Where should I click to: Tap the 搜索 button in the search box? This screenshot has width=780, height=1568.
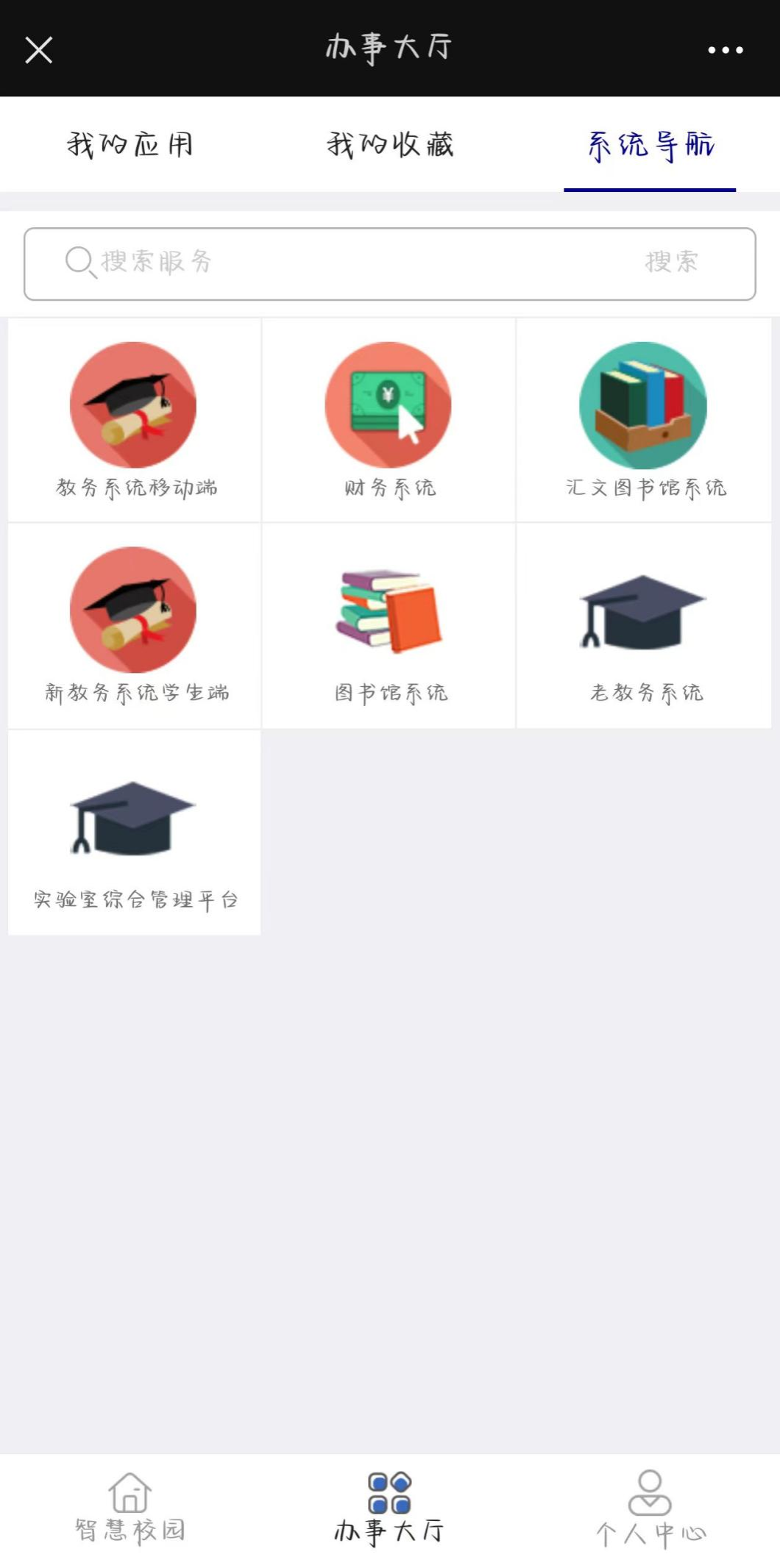(671, 262)
